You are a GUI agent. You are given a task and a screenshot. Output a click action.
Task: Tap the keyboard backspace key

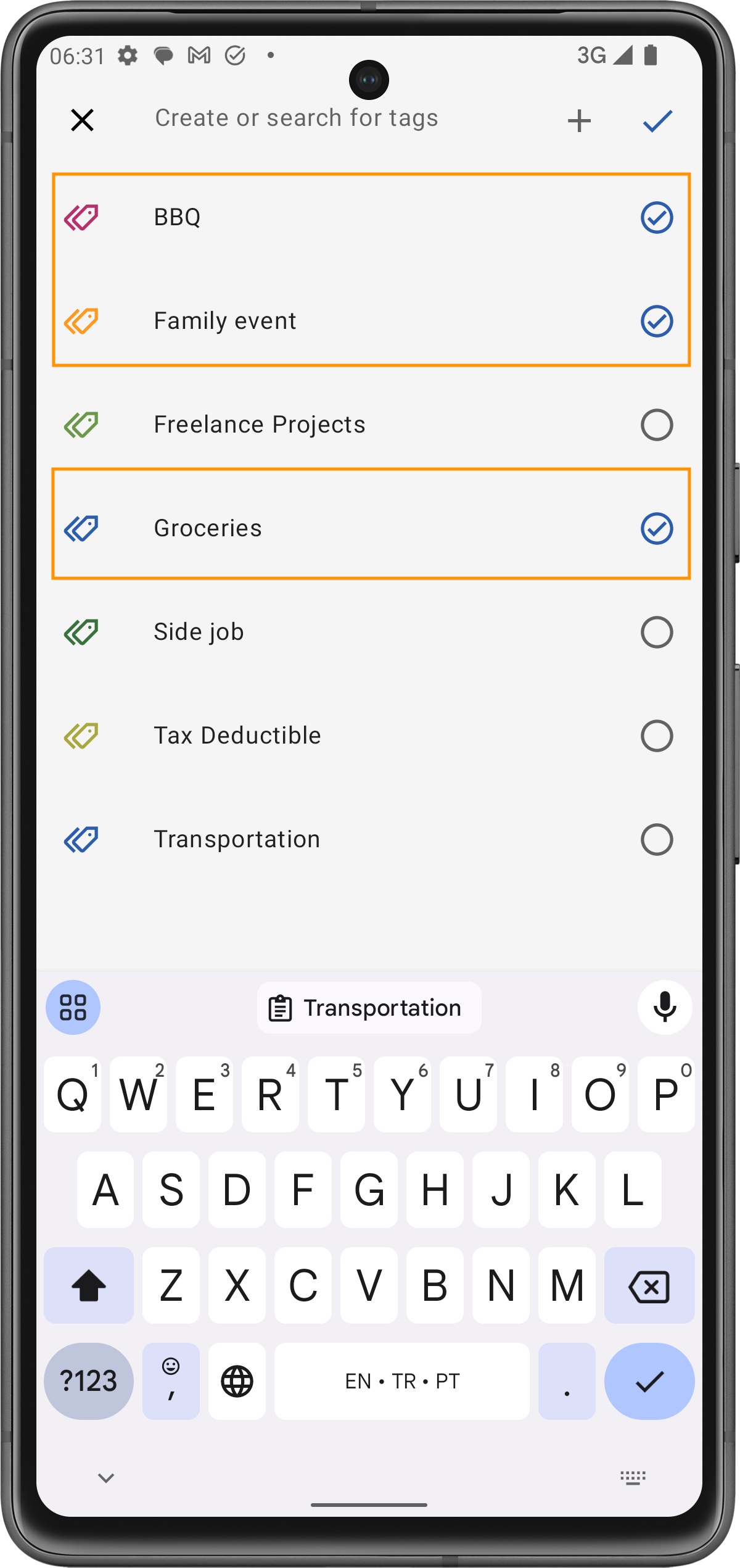649,1287
